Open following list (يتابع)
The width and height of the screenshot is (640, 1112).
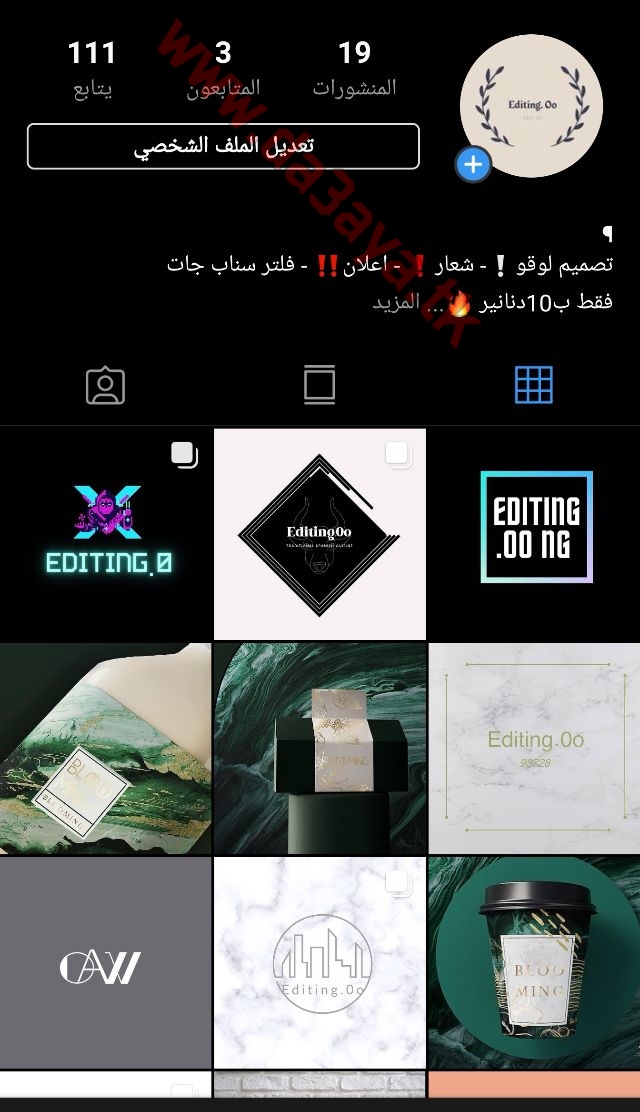pos(92,70)
